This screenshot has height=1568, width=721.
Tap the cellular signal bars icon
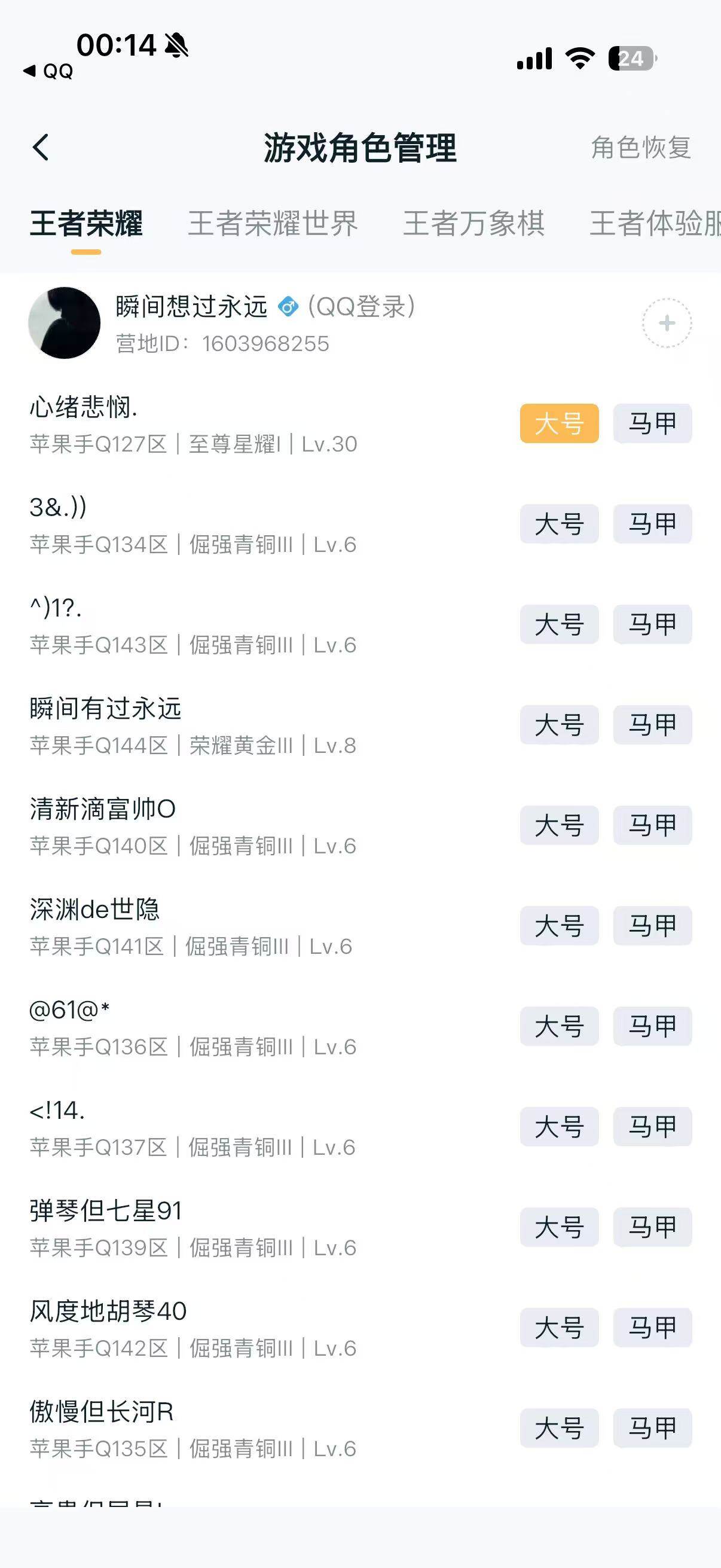(536, 58)
